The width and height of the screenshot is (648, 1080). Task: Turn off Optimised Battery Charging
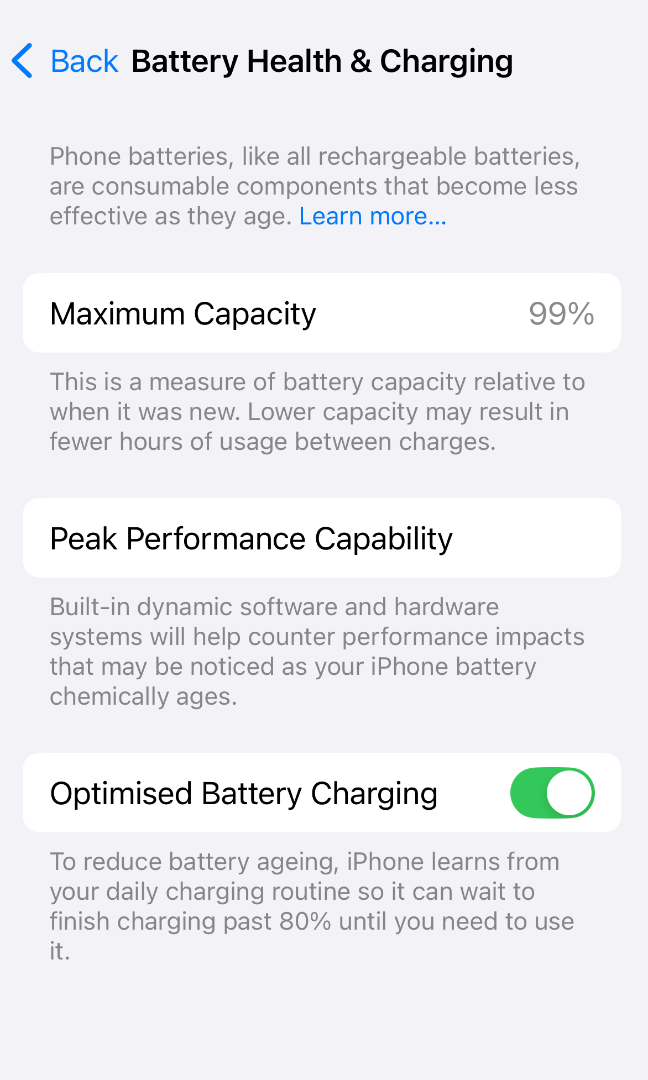coord(552,793)
